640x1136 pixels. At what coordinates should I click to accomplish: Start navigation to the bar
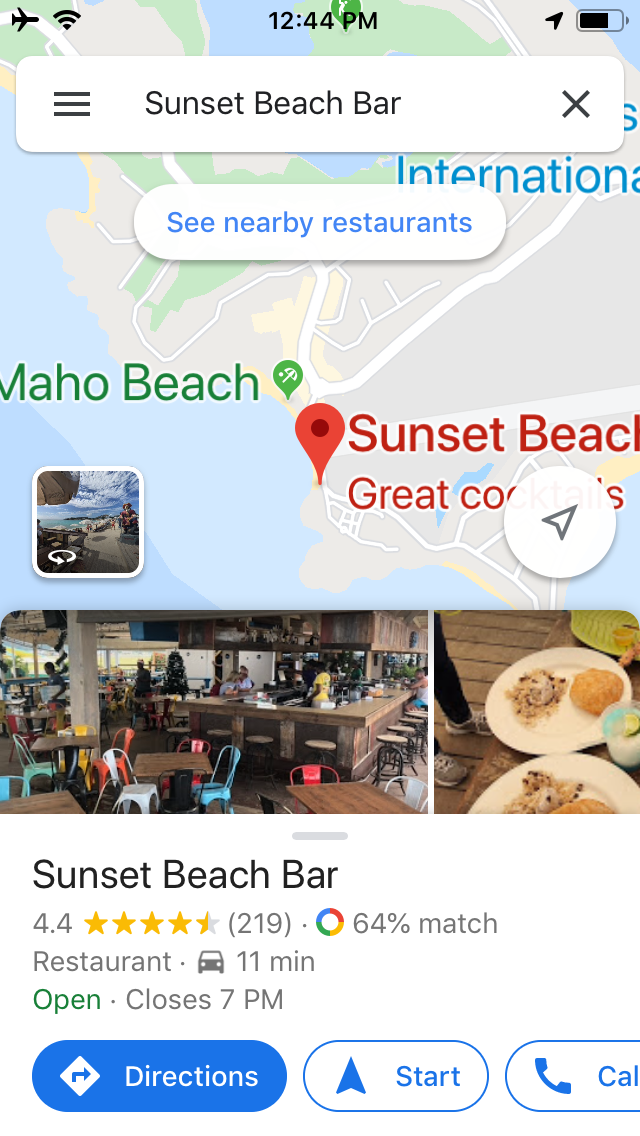pos(396,1076)
